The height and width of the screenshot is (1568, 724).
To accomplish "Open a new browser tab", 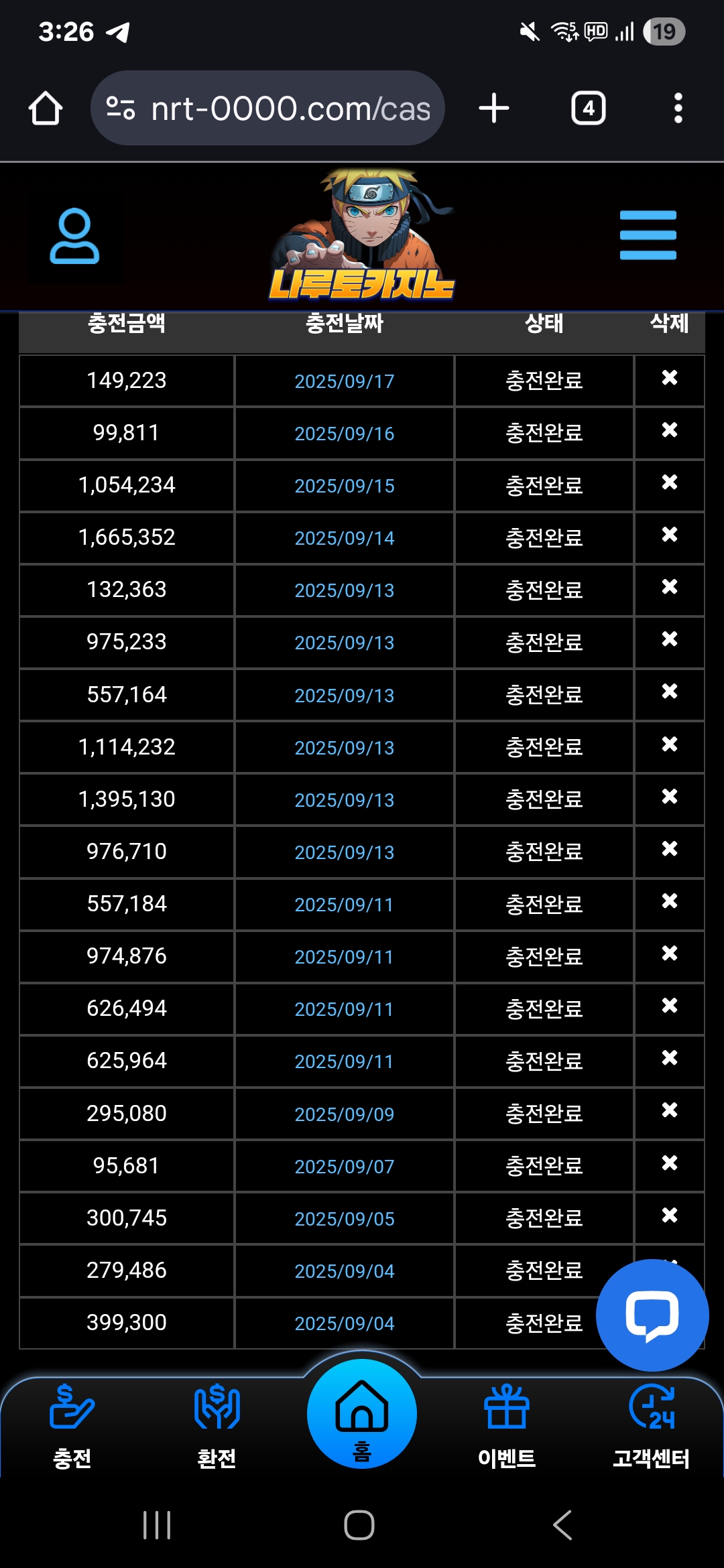I will pyautogui.click(x=494, y=109).
